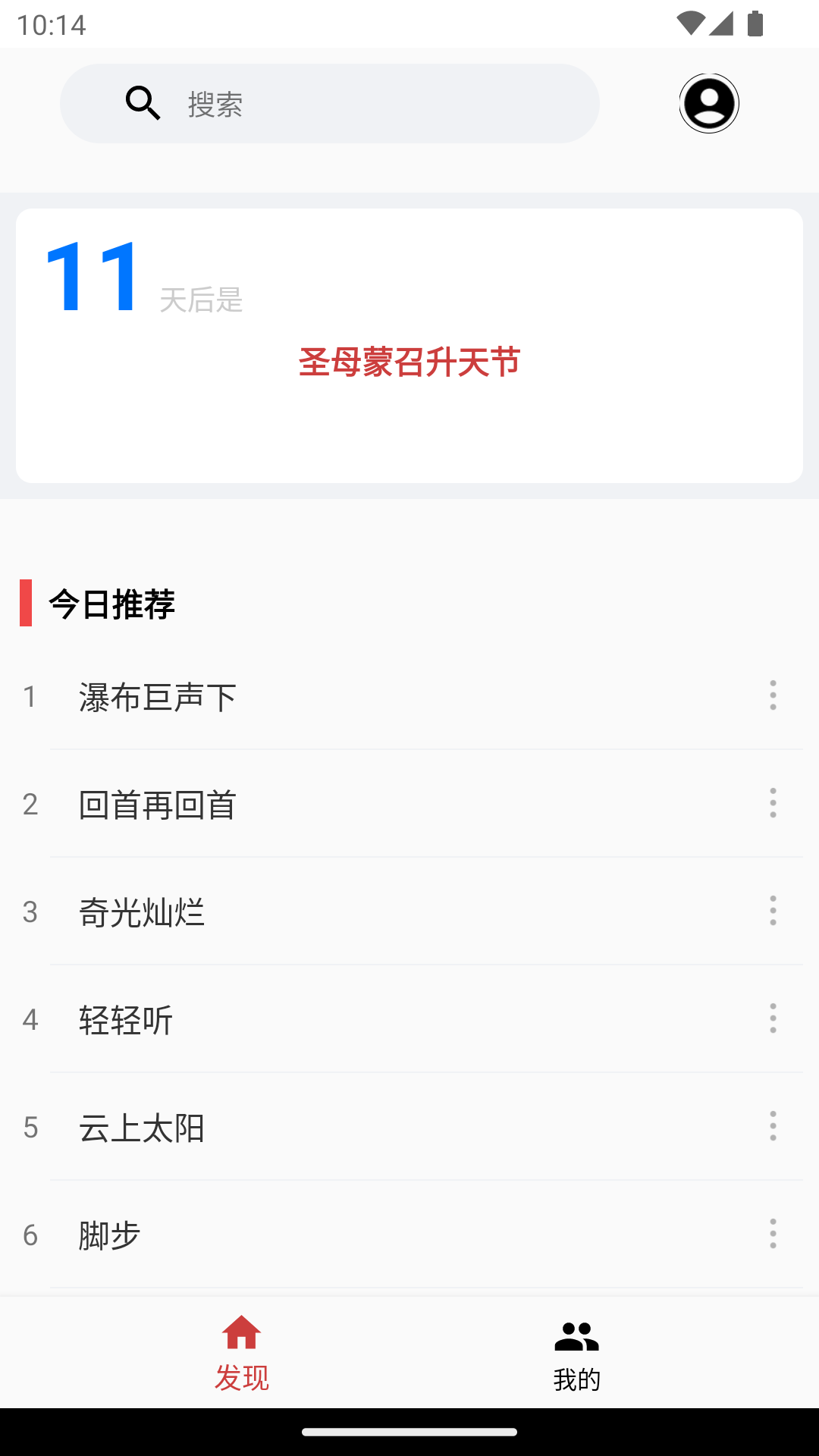Play the song 瀑布巨声下
This screenshot has height=1456, width=819.
pos(158,697)
